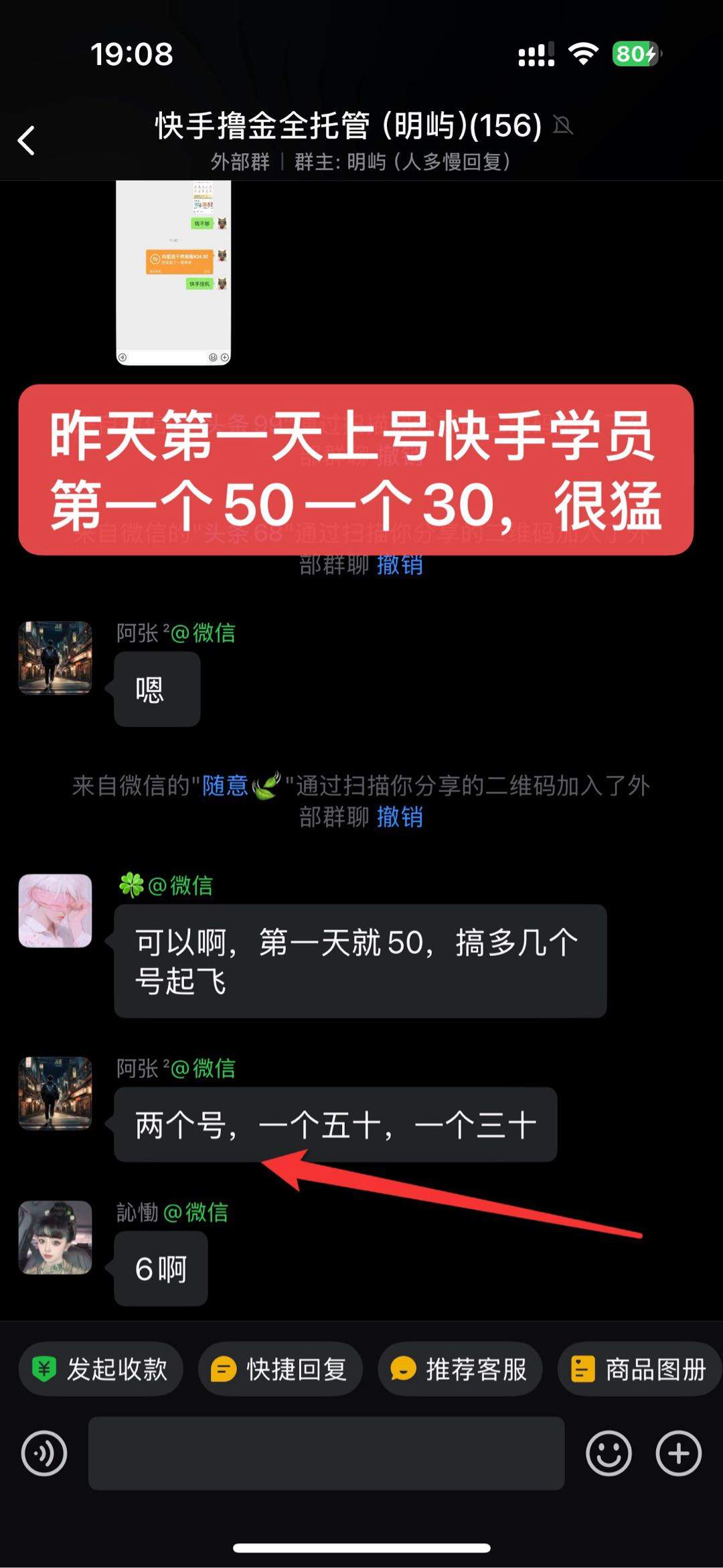Open 随意's profile from the join notice
723x1568 pixels.
pos(226,785)
